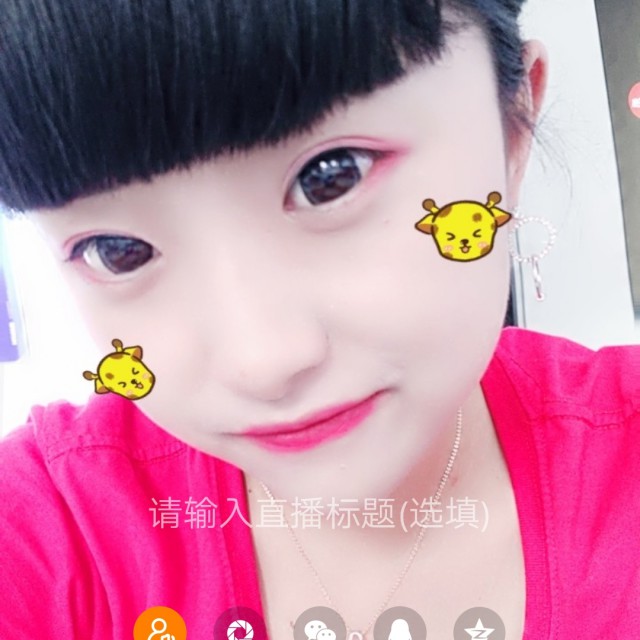This screenshot has height=640, width=640.
Task: Select the orange followers share icon
Action: (160, 624)
